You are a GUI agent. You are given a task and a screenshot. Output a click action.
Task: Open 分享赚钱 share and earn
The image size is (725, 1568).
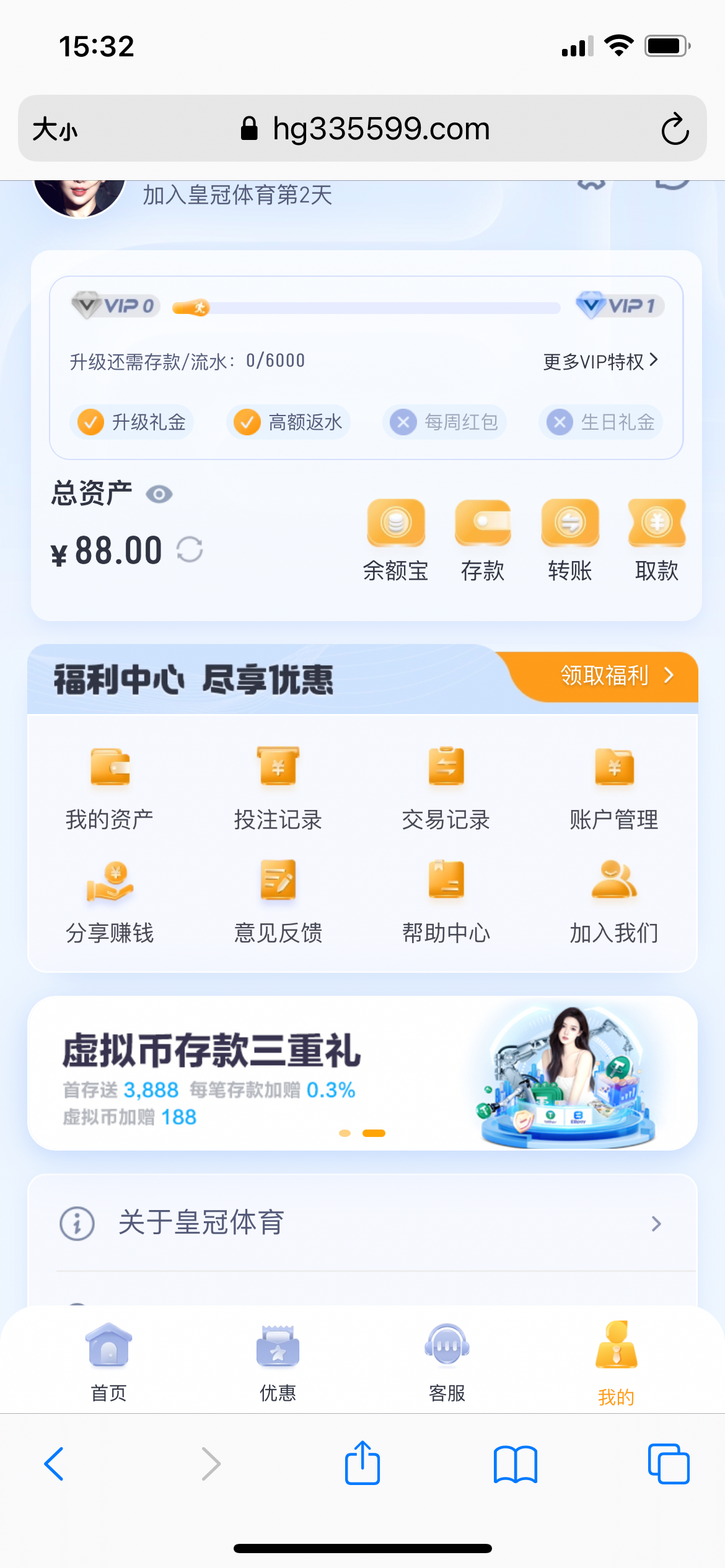[110, 901]
